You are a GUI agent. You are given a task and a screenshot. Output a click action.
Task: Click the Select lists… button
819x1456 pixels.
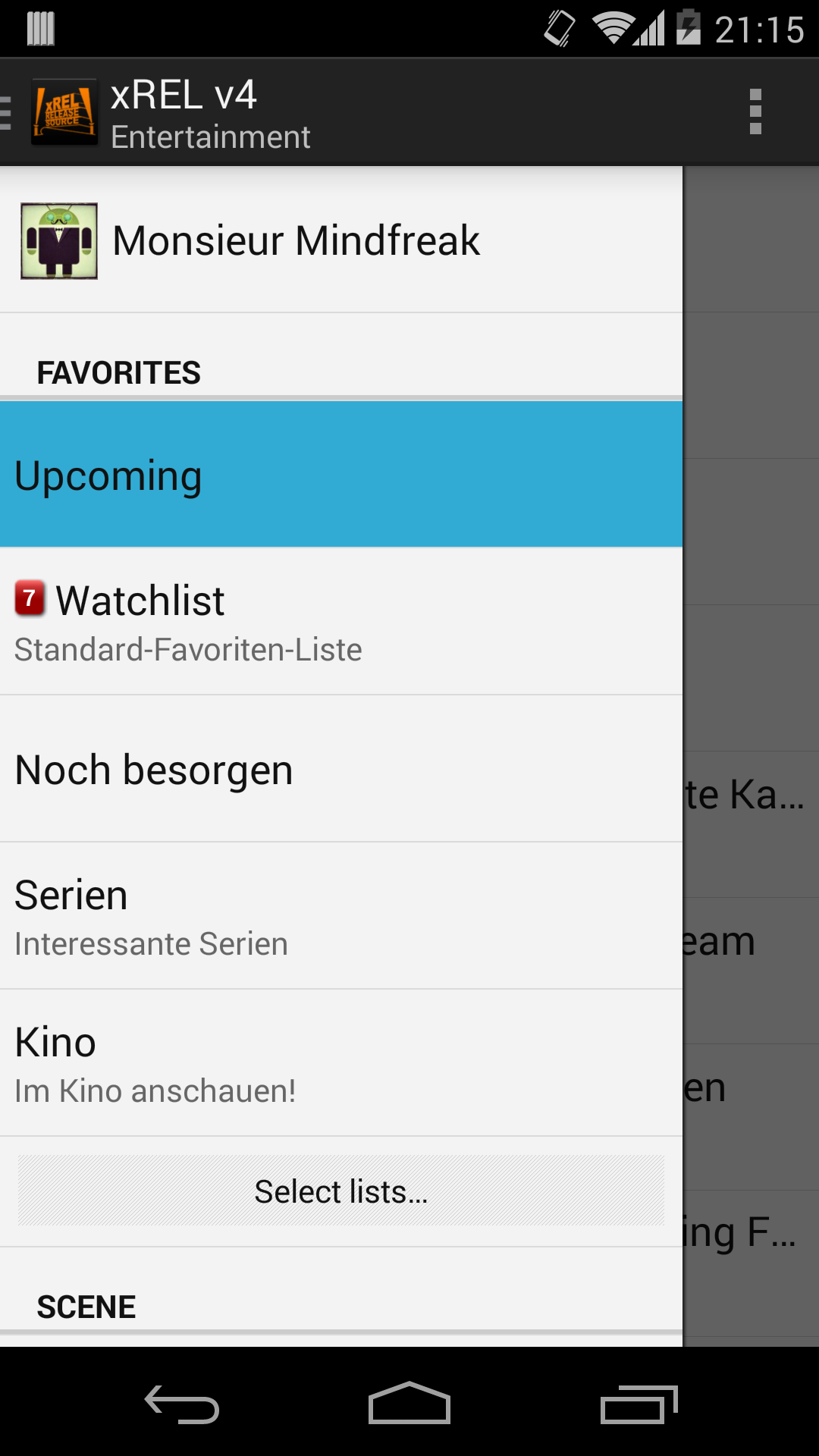pos(341,1191)
